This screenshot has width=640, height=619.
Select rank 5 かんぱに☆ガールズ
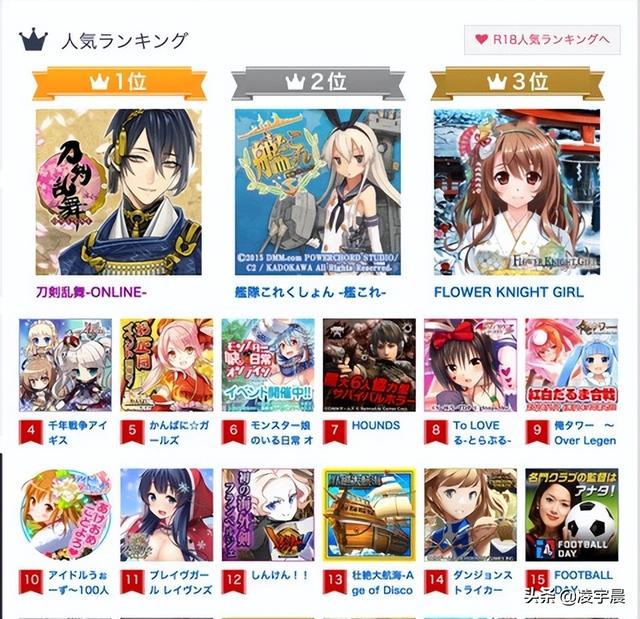166,365
